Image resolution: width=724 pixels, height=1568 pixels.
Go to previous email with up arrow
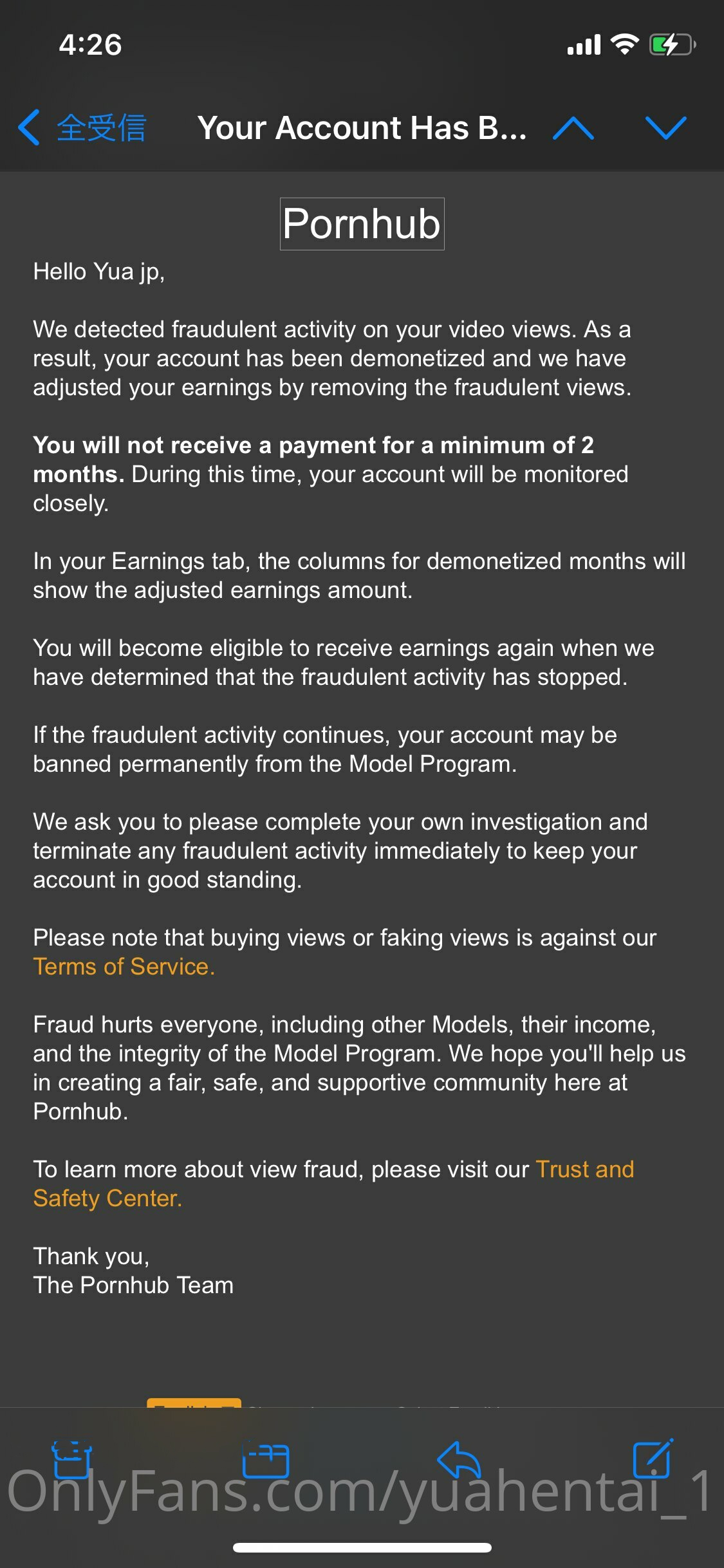tap(573, 128)
